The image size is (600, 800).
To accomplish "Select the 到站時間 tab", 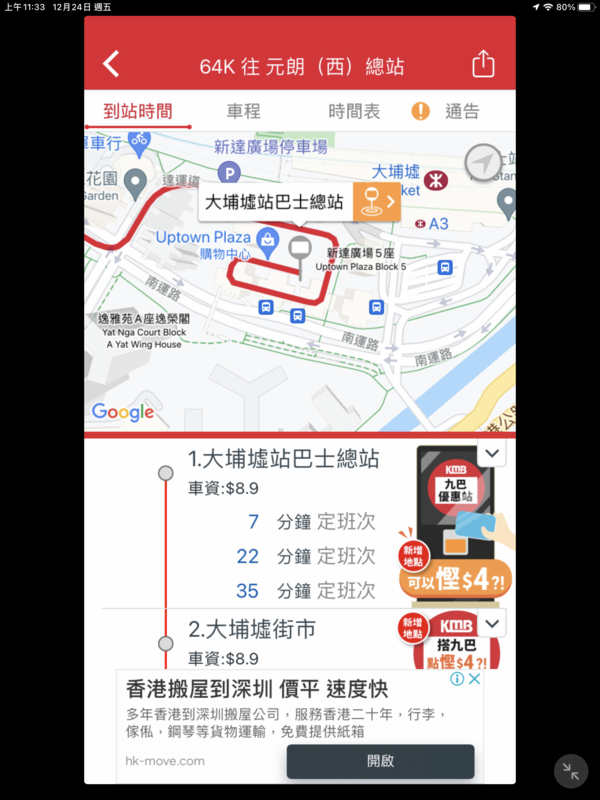I will tap(138, 111).
